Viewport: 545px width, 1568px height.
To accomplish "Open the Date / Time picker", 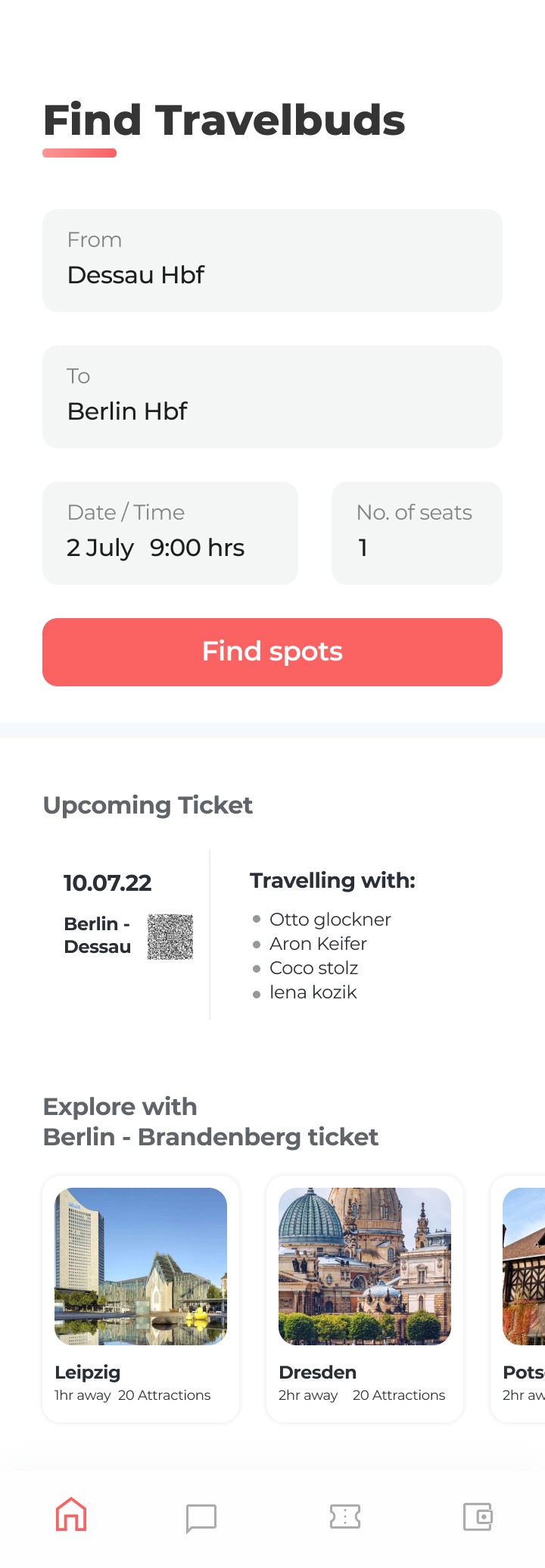I will coord(170,533).
